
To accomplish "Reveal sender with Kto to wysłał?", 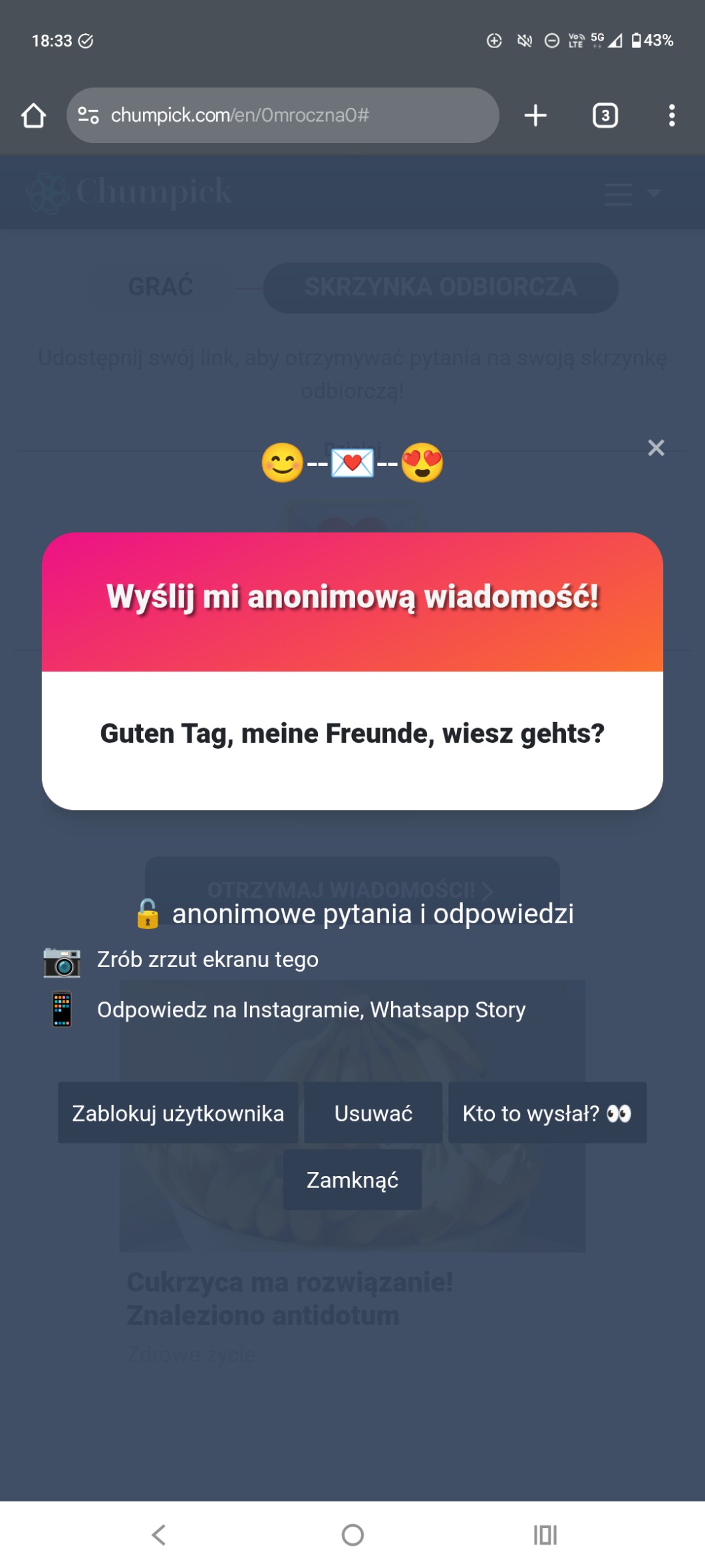I will click(547, 1113).
